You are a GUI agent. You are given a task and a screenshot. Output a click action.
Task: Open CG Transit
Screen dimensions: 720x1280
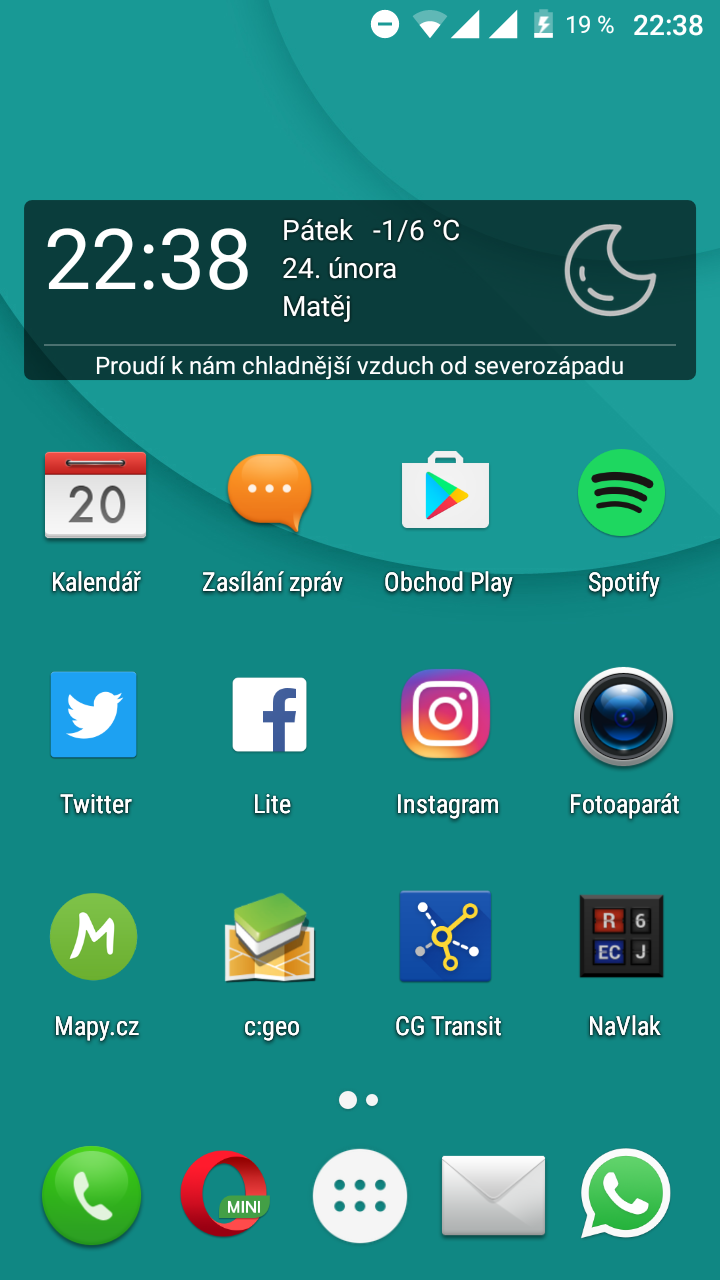(446, 937)
